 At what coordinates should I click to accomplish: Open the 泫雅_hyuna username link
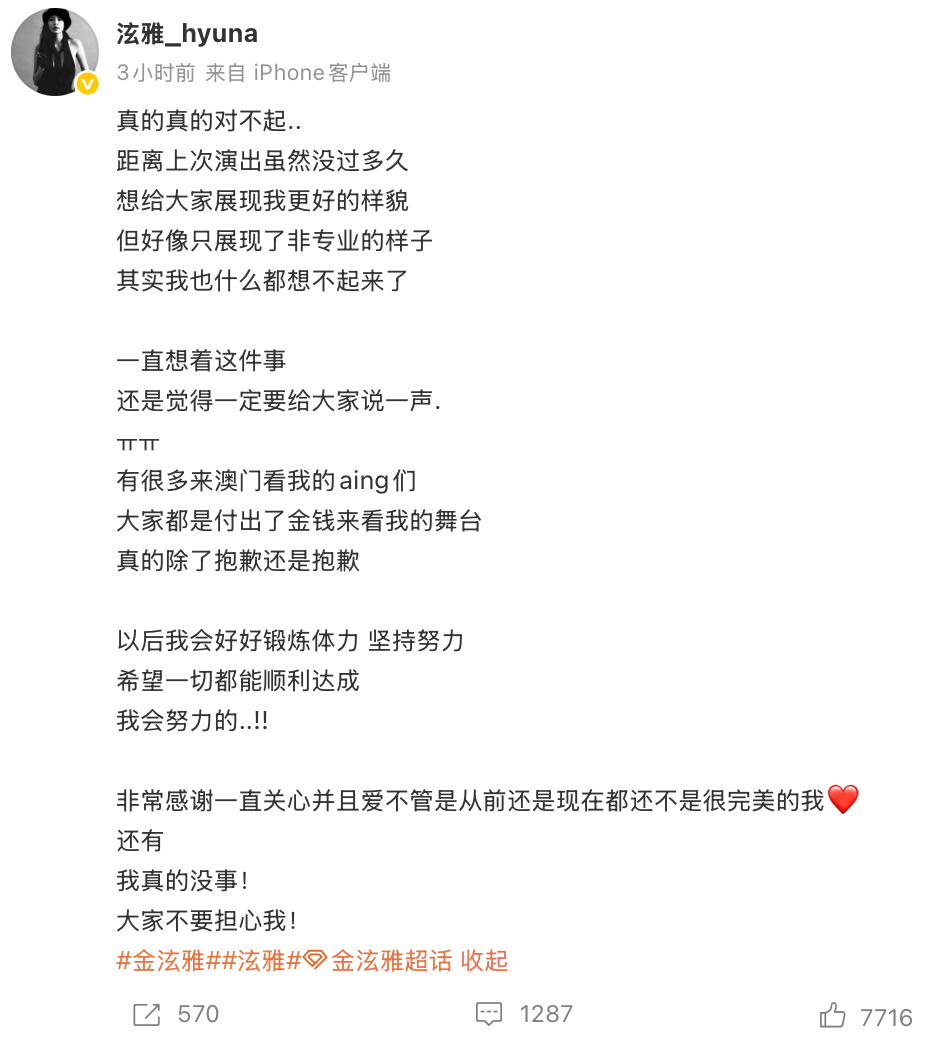[x=187, y=34]
